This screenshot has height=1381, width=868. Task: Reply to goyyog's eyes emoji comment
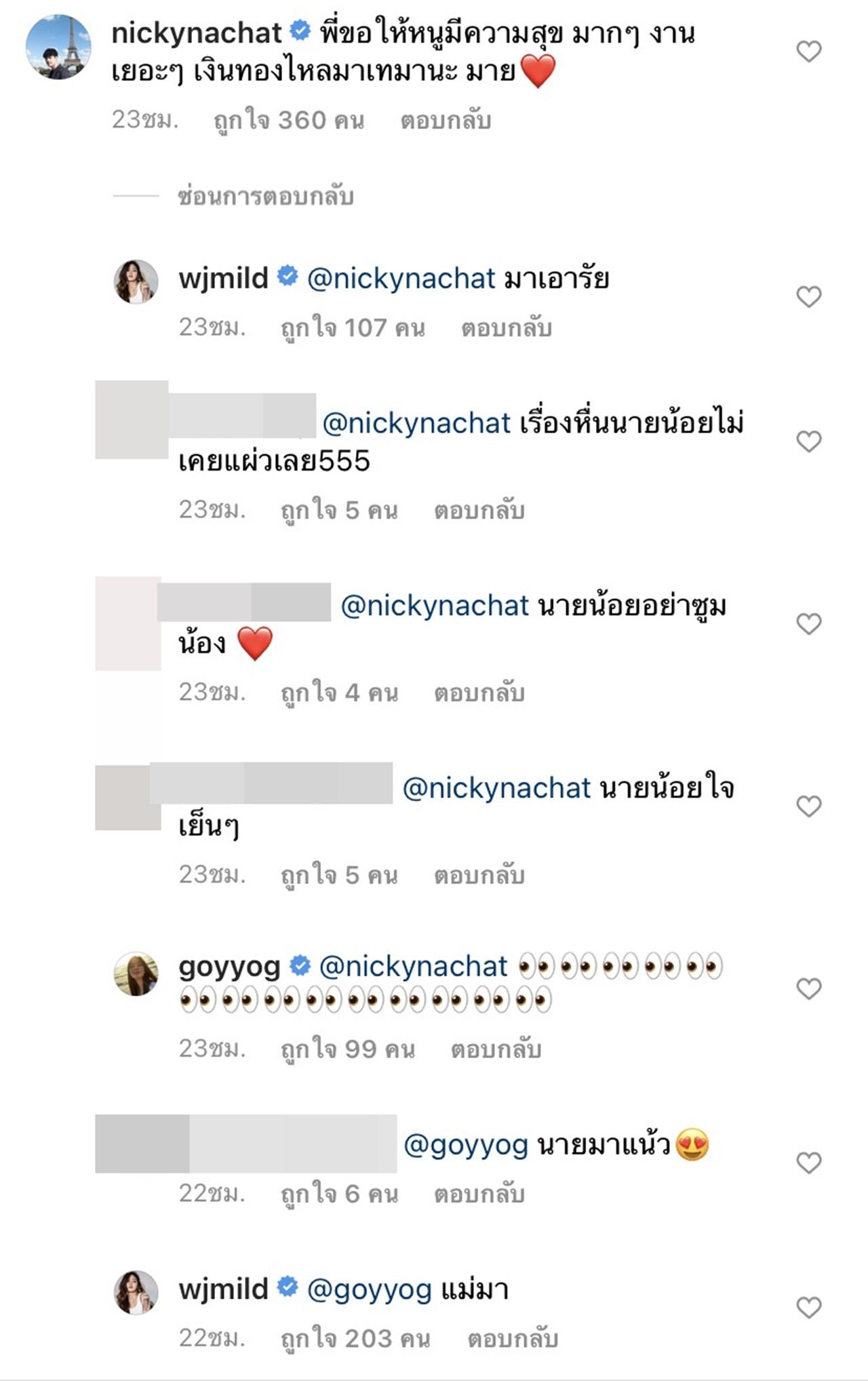496,1050
